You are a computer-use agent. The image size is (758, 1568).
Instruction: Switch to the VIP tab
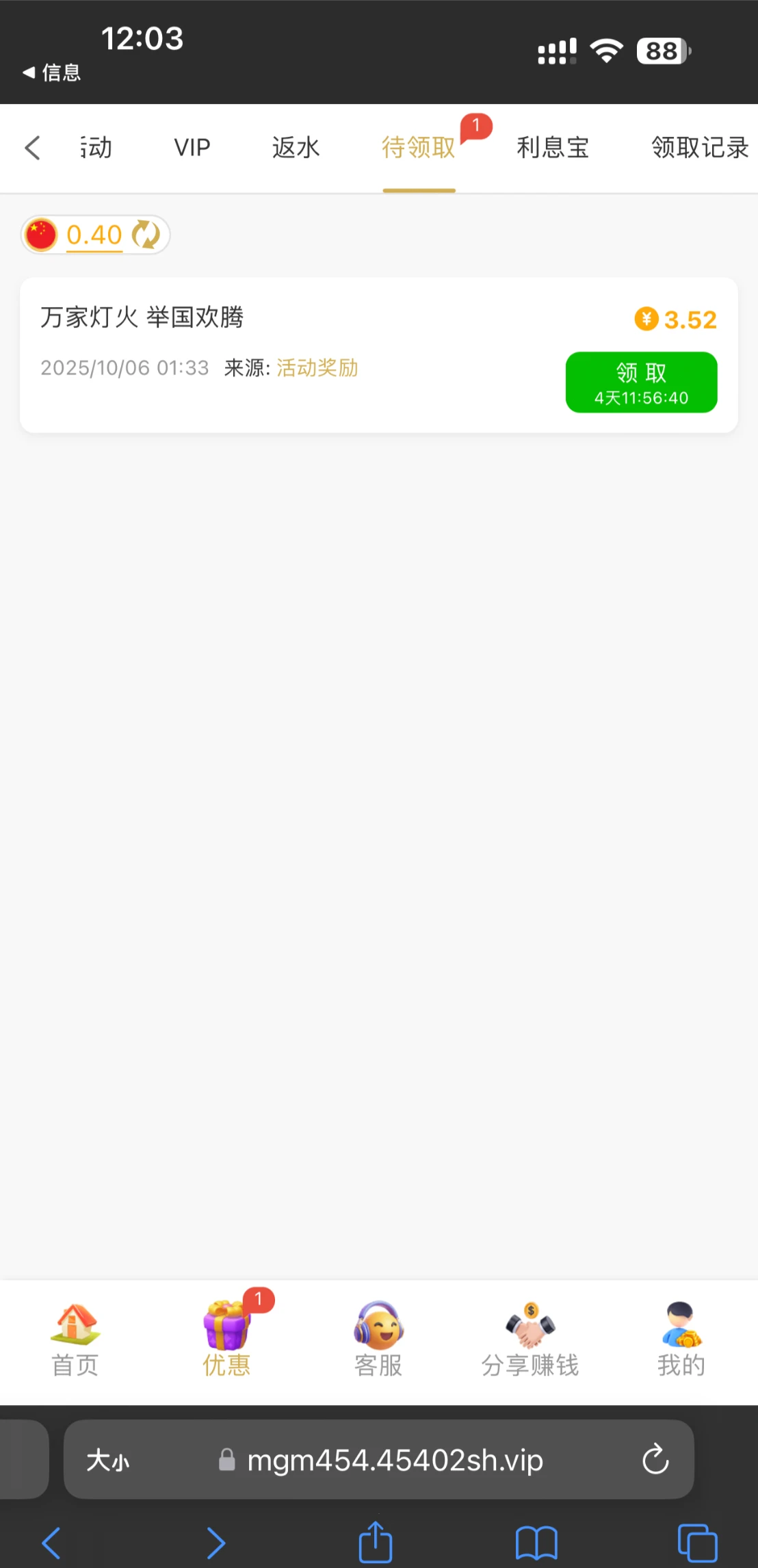pos(192,148)
